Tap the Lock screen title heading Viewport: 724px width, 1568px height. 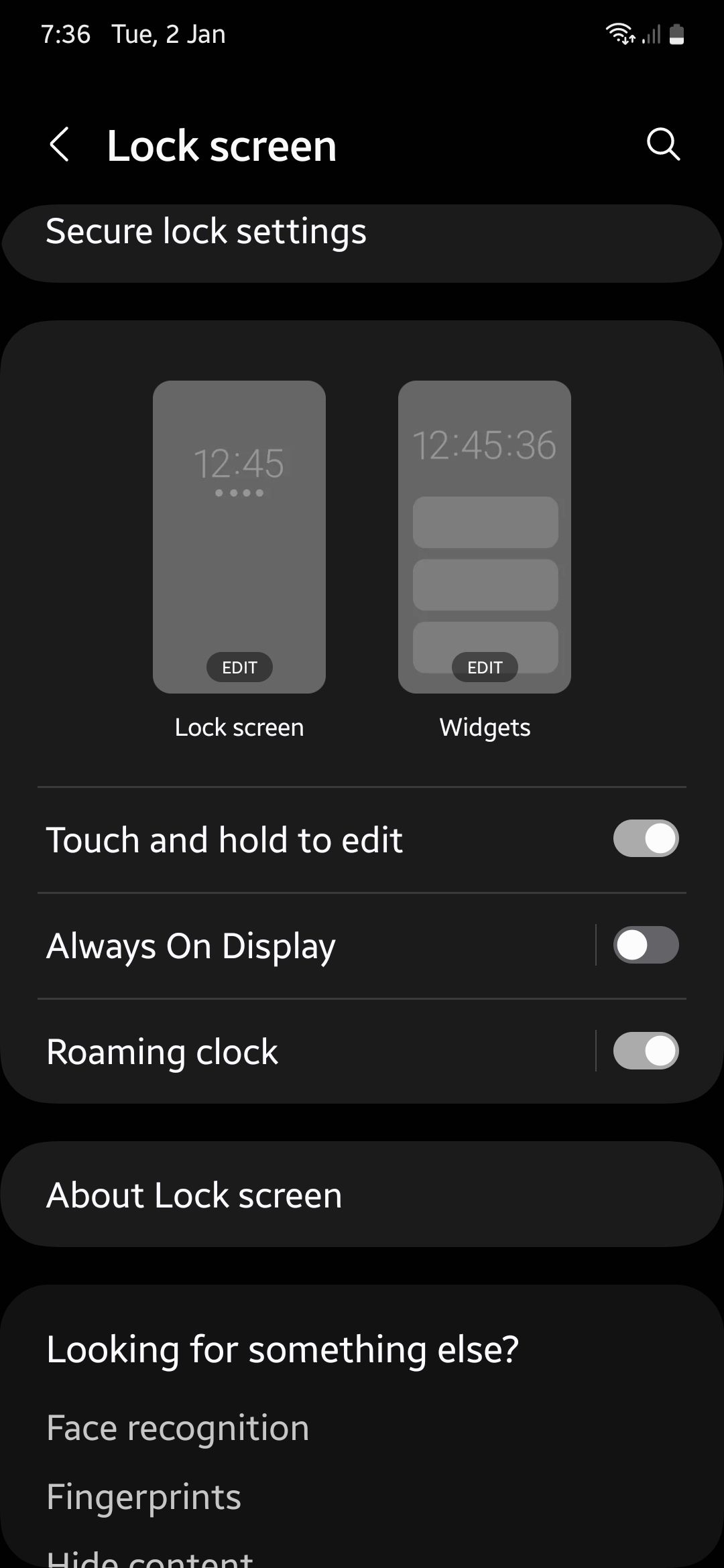click(221, 145)
